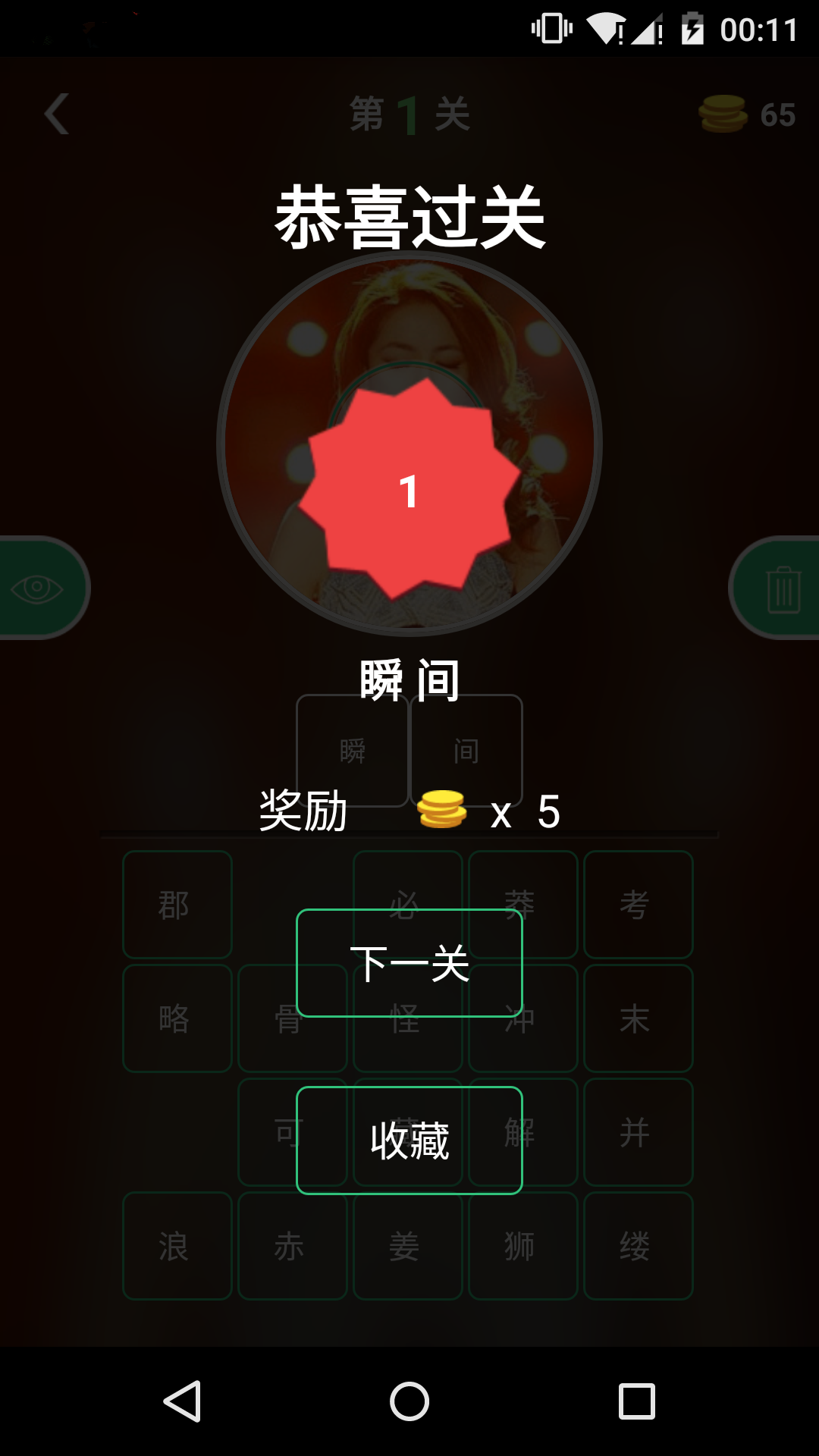Tap the 下一关 next level button
Screen dimensions: 819x1456
point(409,963)
